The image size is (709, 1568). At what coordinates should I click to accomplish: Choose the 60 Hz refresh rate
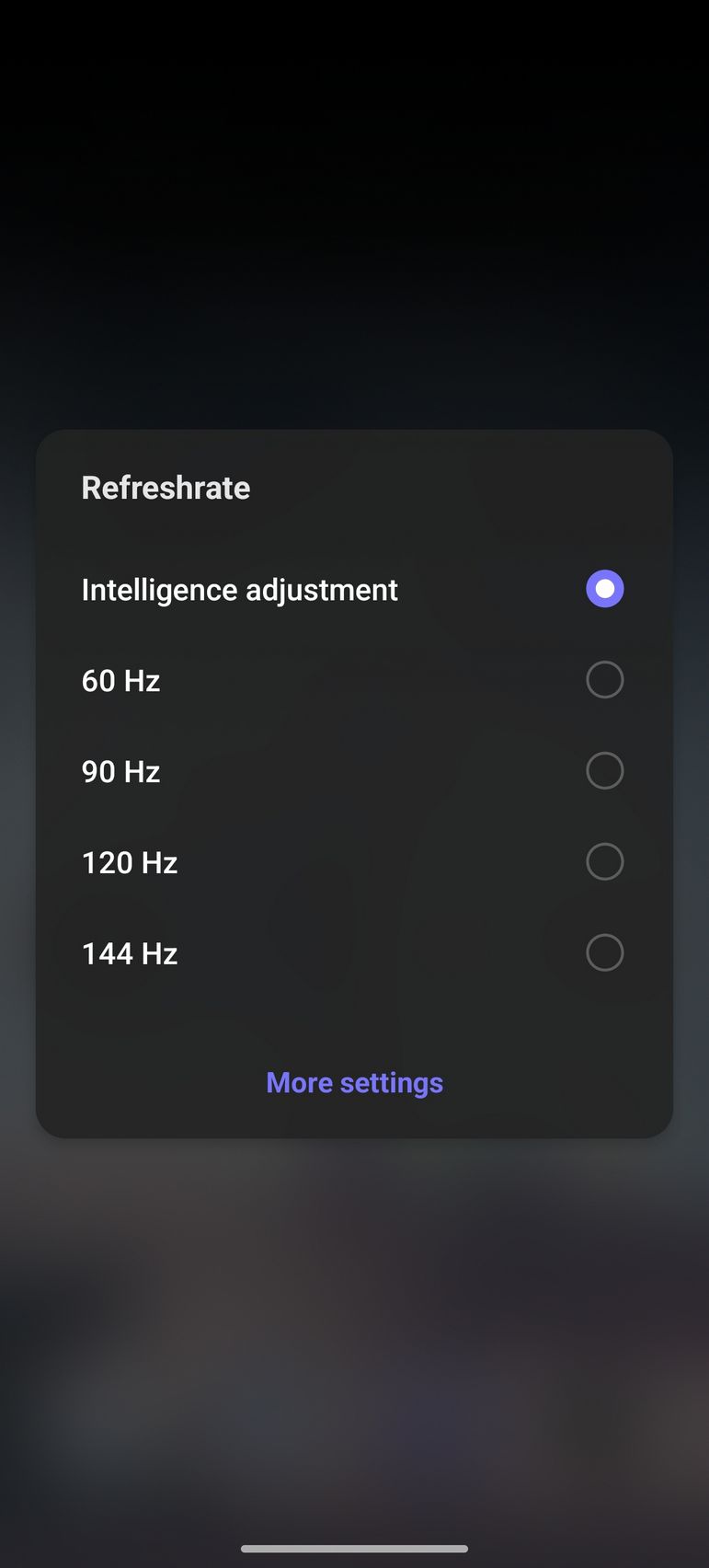point(604,680)
